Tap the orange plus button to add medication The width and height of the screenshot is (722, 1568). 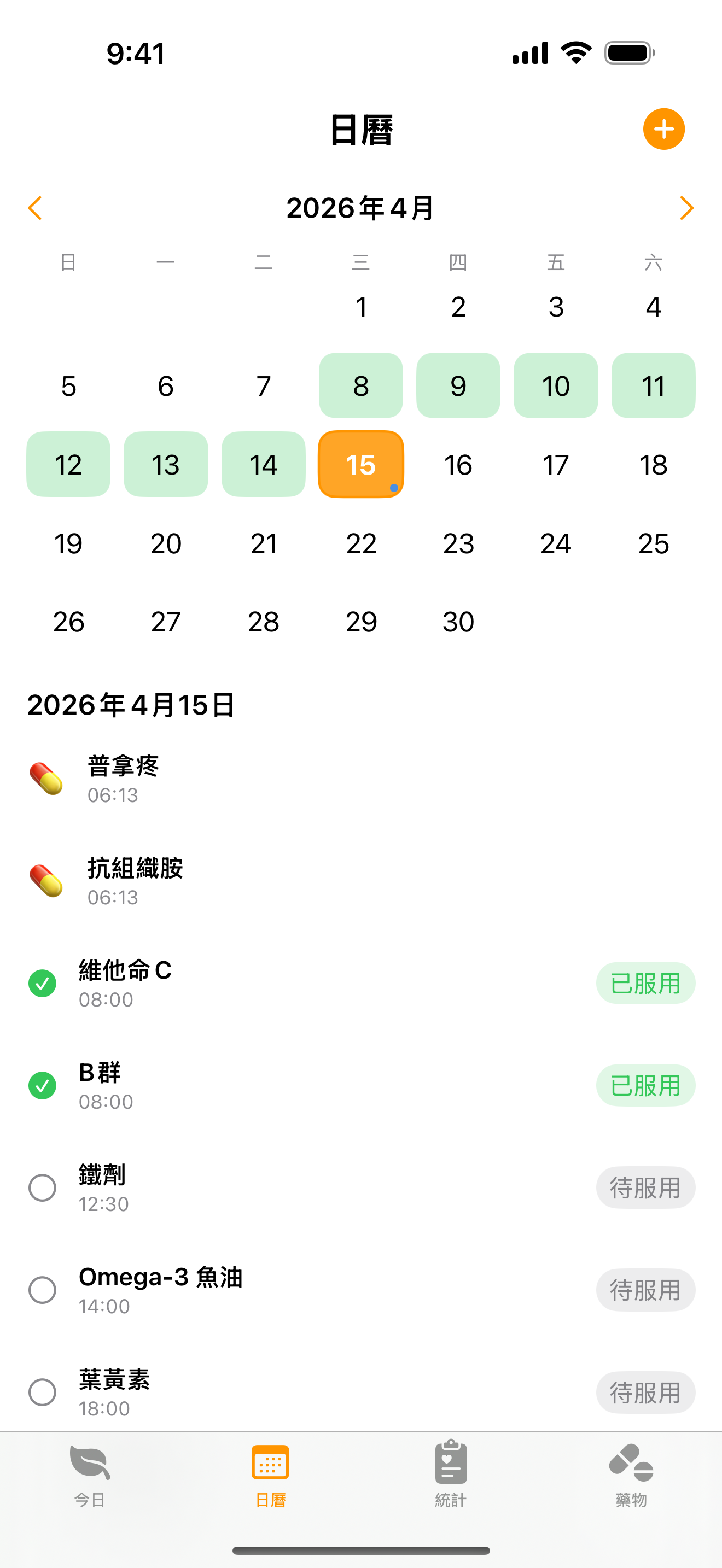click(663, 129)
